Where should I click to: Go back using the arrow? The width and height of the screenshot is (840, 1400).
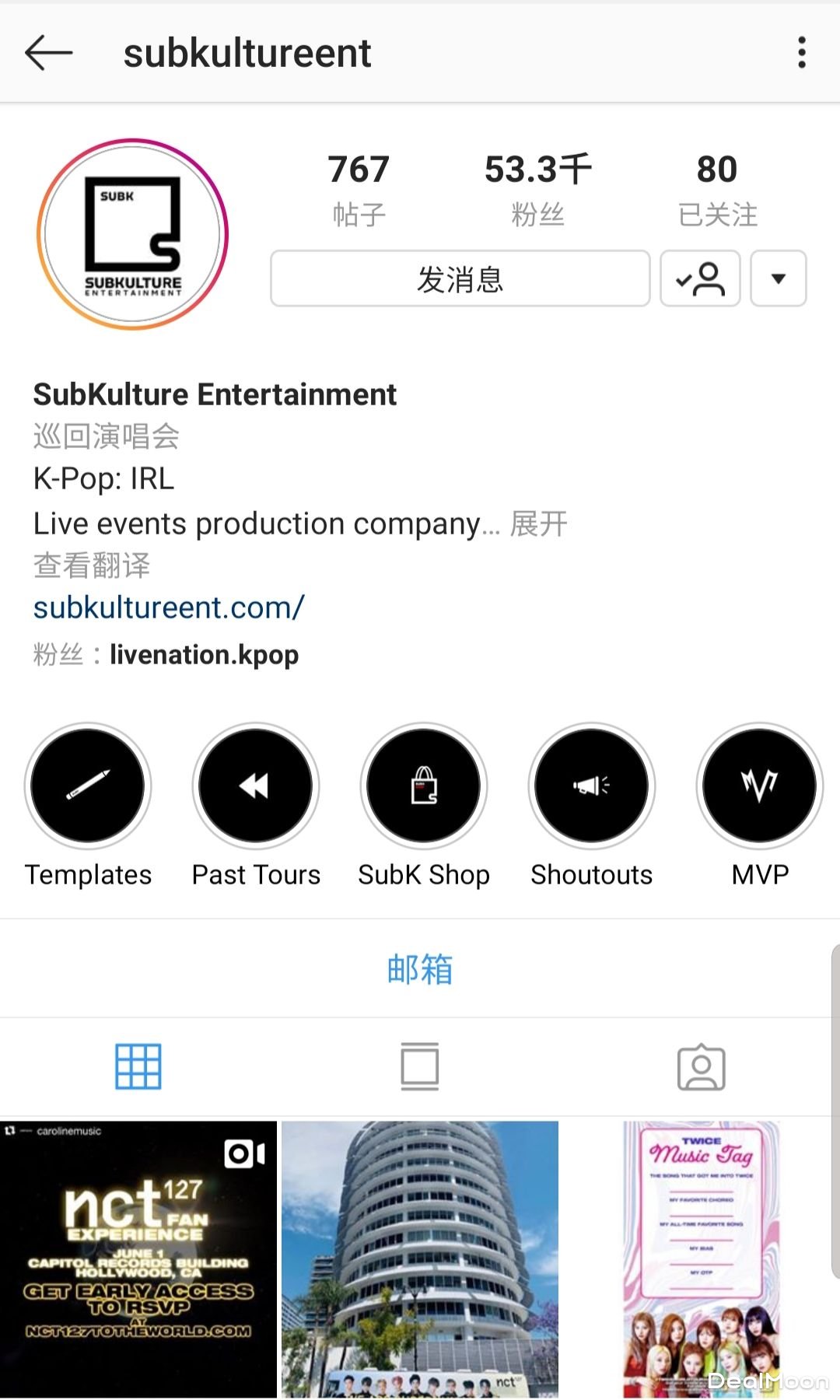48,53
